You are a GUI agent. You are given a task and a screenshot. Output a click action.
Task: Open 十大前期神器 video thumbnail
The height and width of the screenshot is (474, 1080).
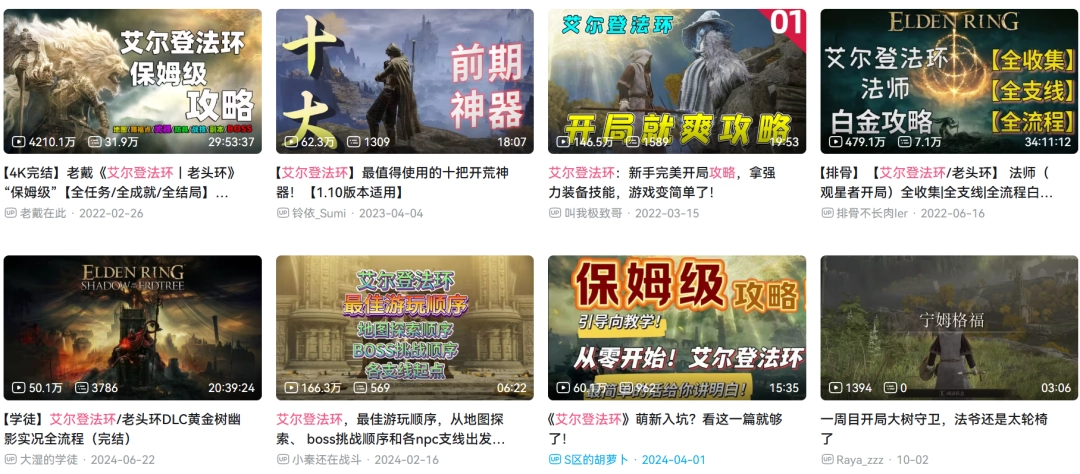[x=404, y=82]
